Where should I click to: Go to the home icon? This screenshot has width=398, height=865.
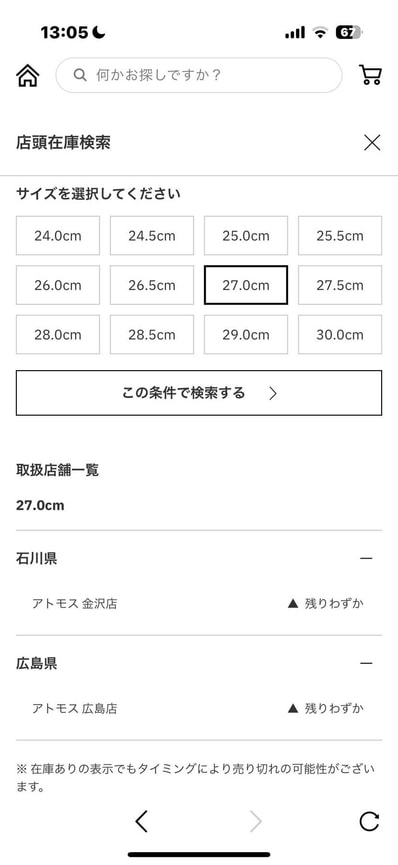[28, 76]
